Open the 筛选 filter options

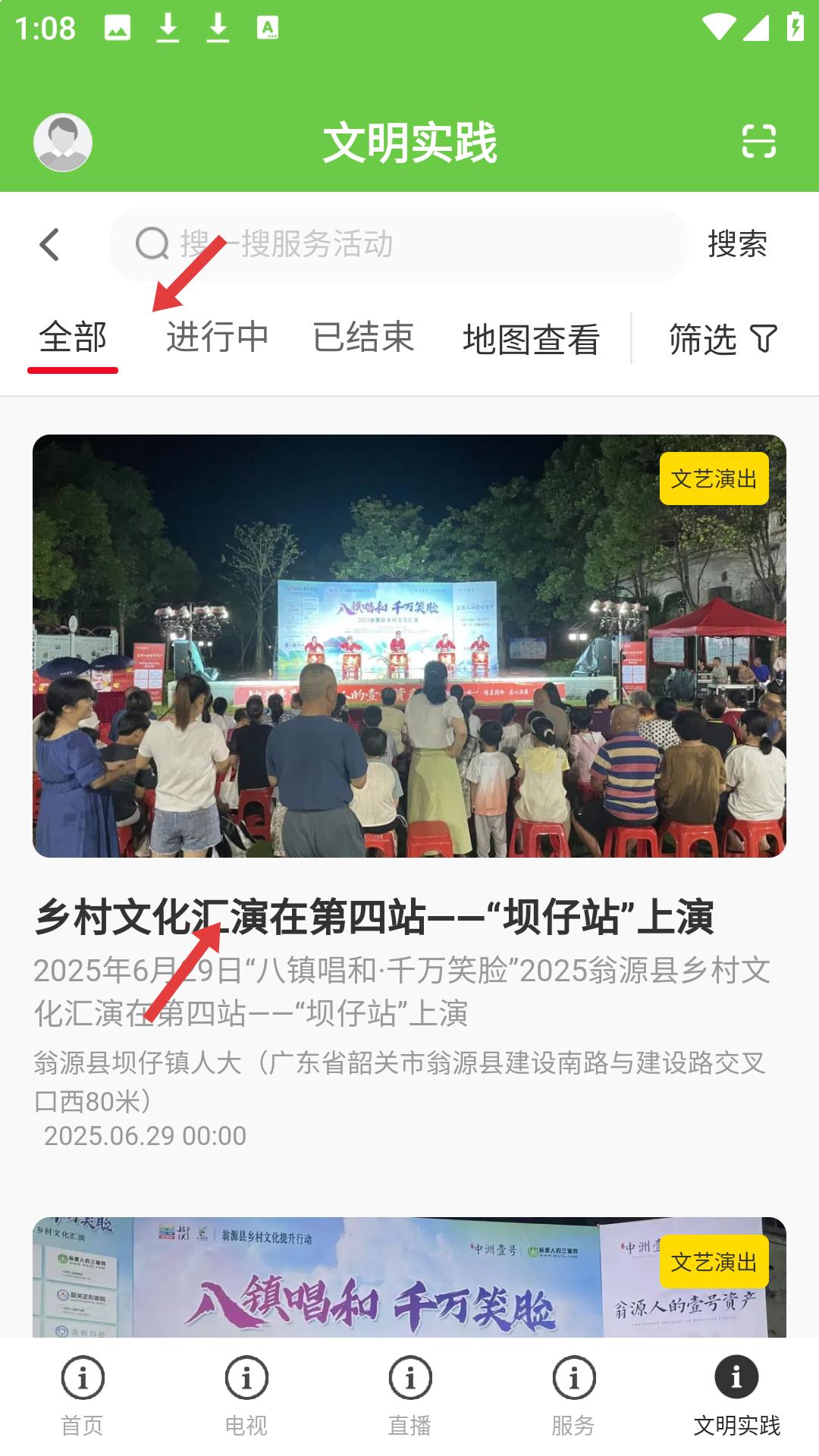coord(723,339)
